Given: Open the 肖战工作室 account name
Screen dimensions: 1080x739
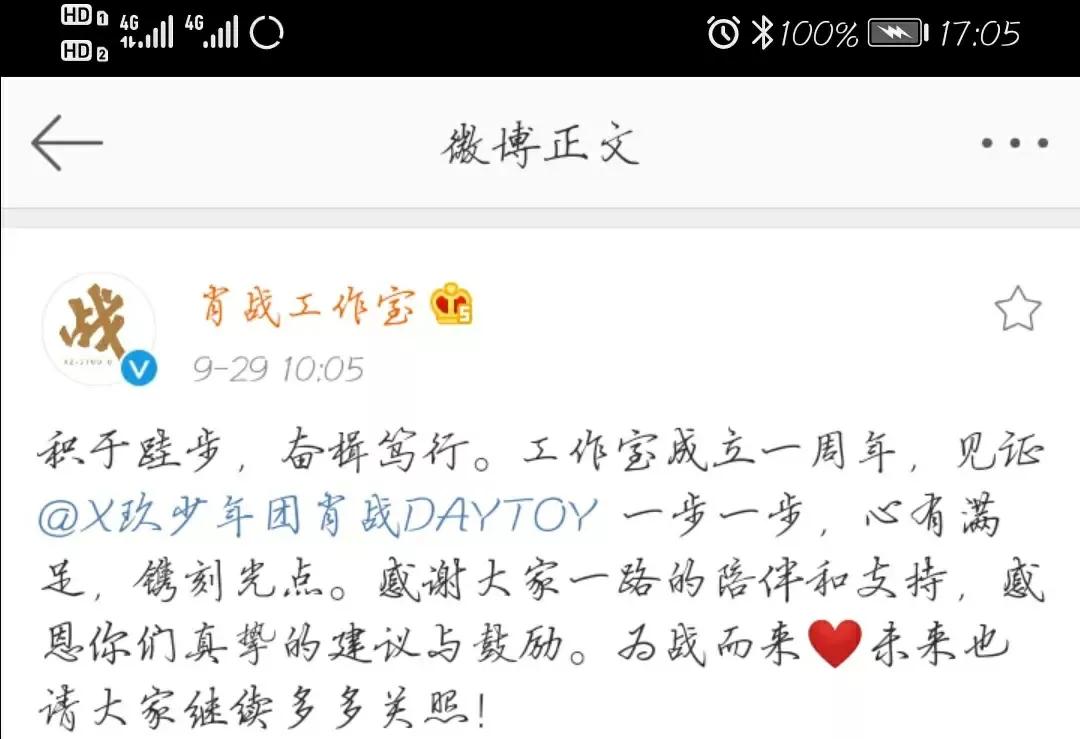Looking at the screenshot, I should [307, 307].
